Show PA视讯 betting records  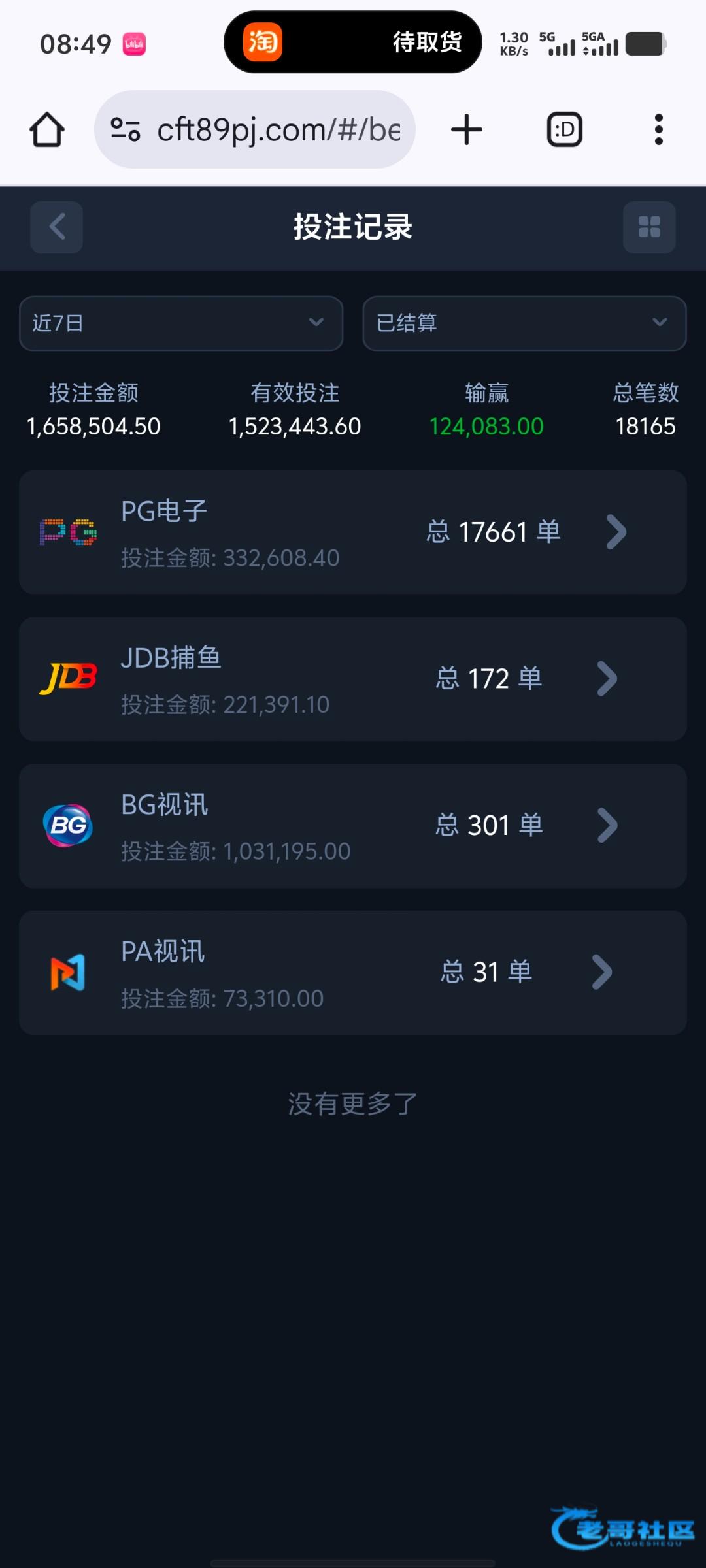coord(353,973)
